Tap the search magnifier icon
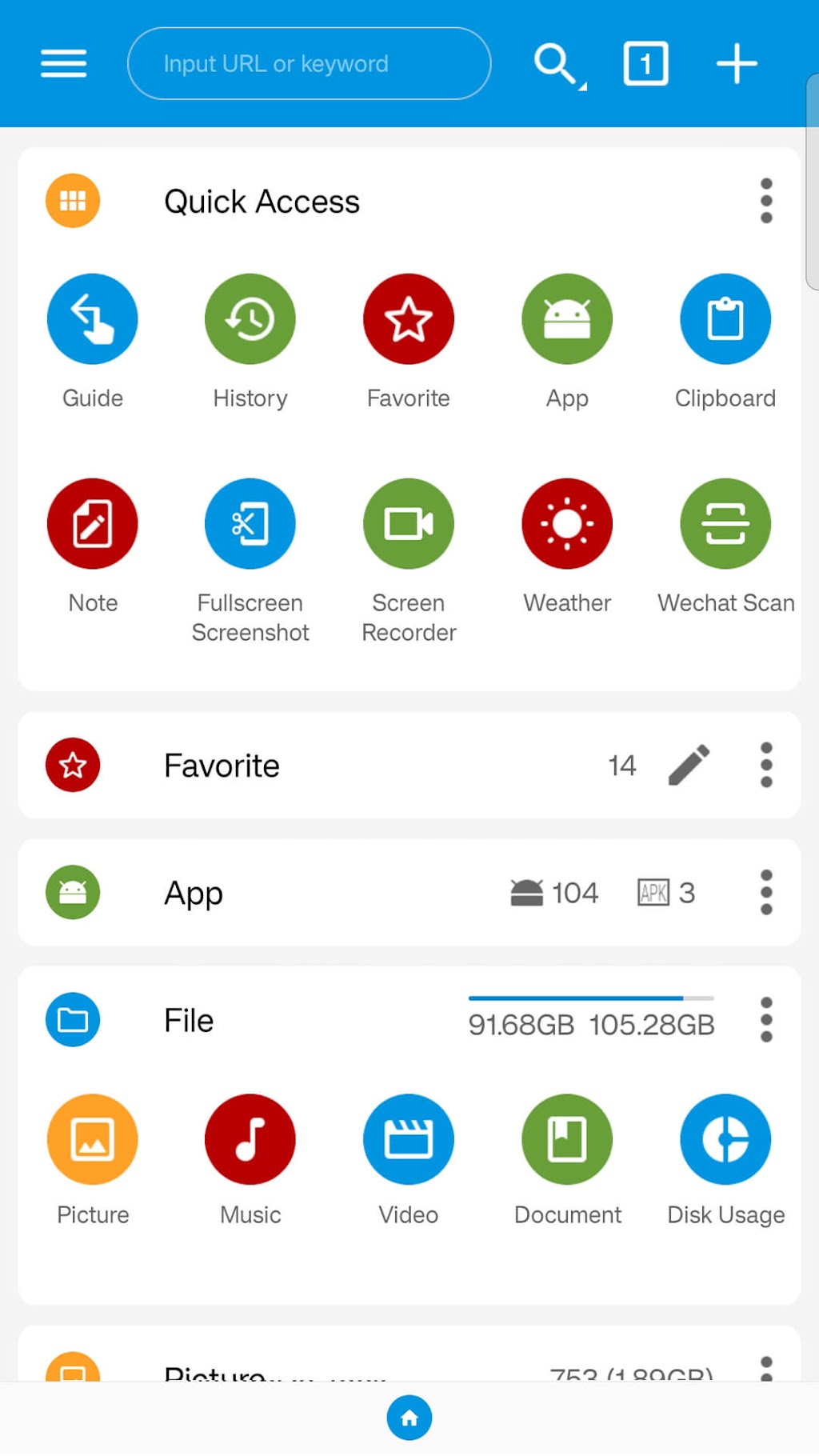819x1456 pixels. point(557,64)
